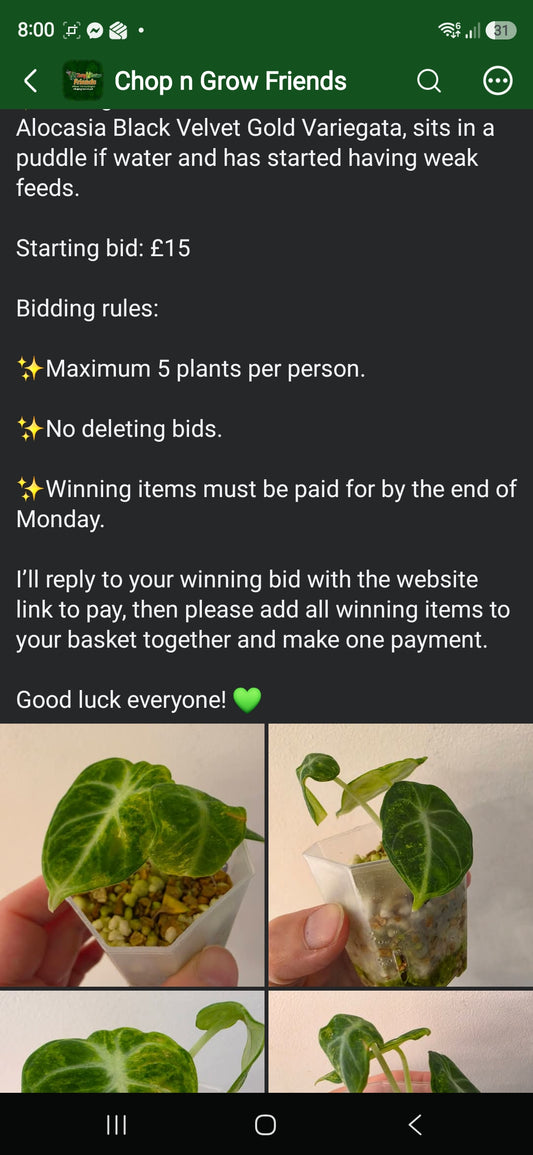Open the bottom-right plant photo

coord(400,1042)
